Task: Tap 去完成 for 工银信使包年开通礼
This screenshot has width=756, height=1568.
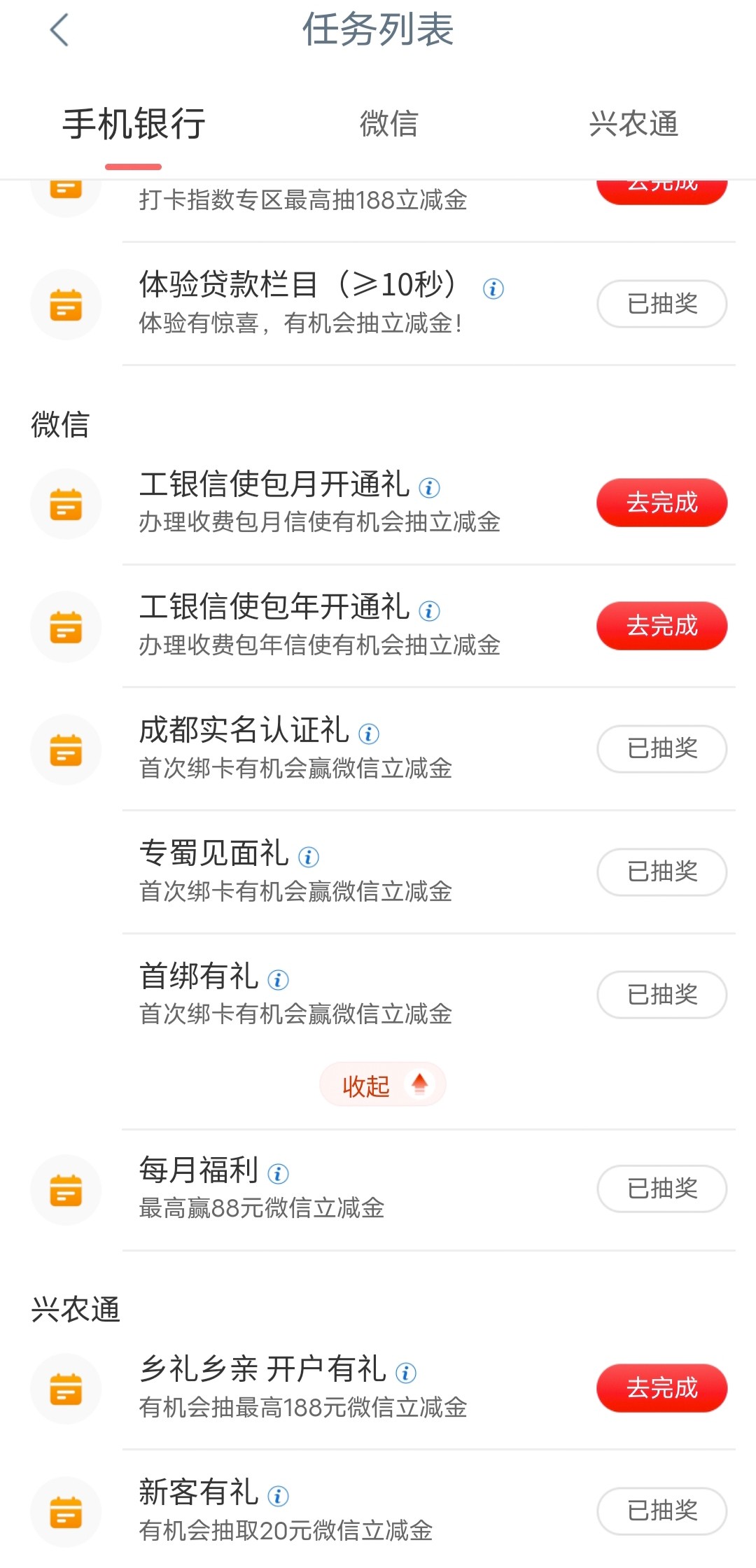Action: point(661,626)
